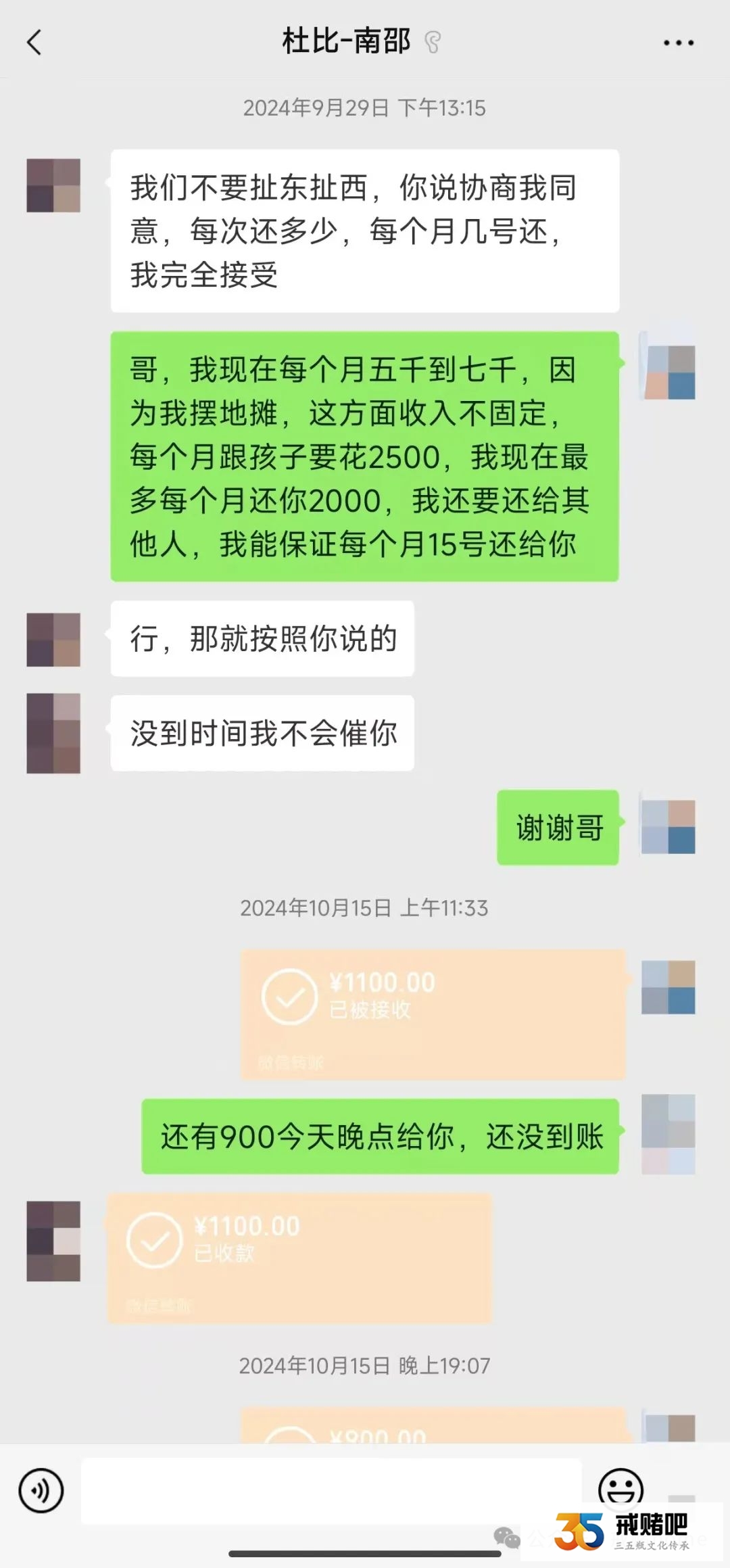The height and width of the screenshot is (1568, 730).
Task: Tap the message text input field
Action: pyautogui.click(x=331, y=1490)
